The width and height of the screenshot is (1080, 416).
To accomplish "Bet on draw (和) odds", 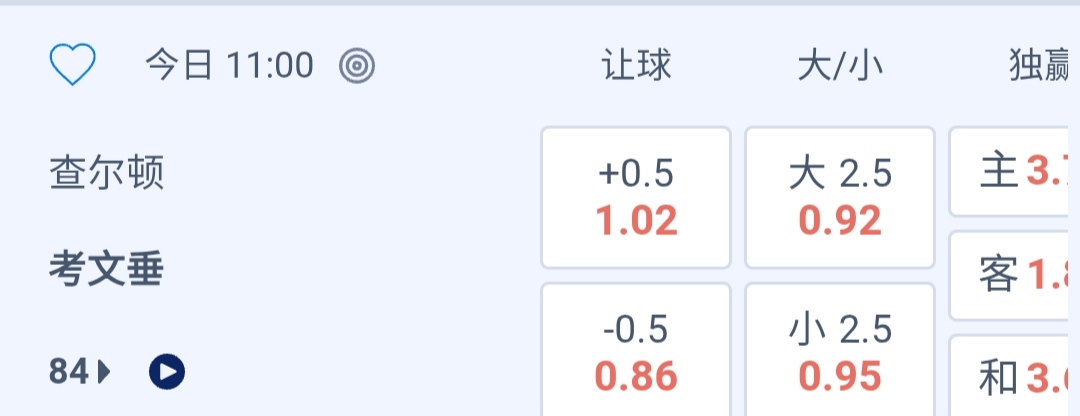I will (1014, 378).
